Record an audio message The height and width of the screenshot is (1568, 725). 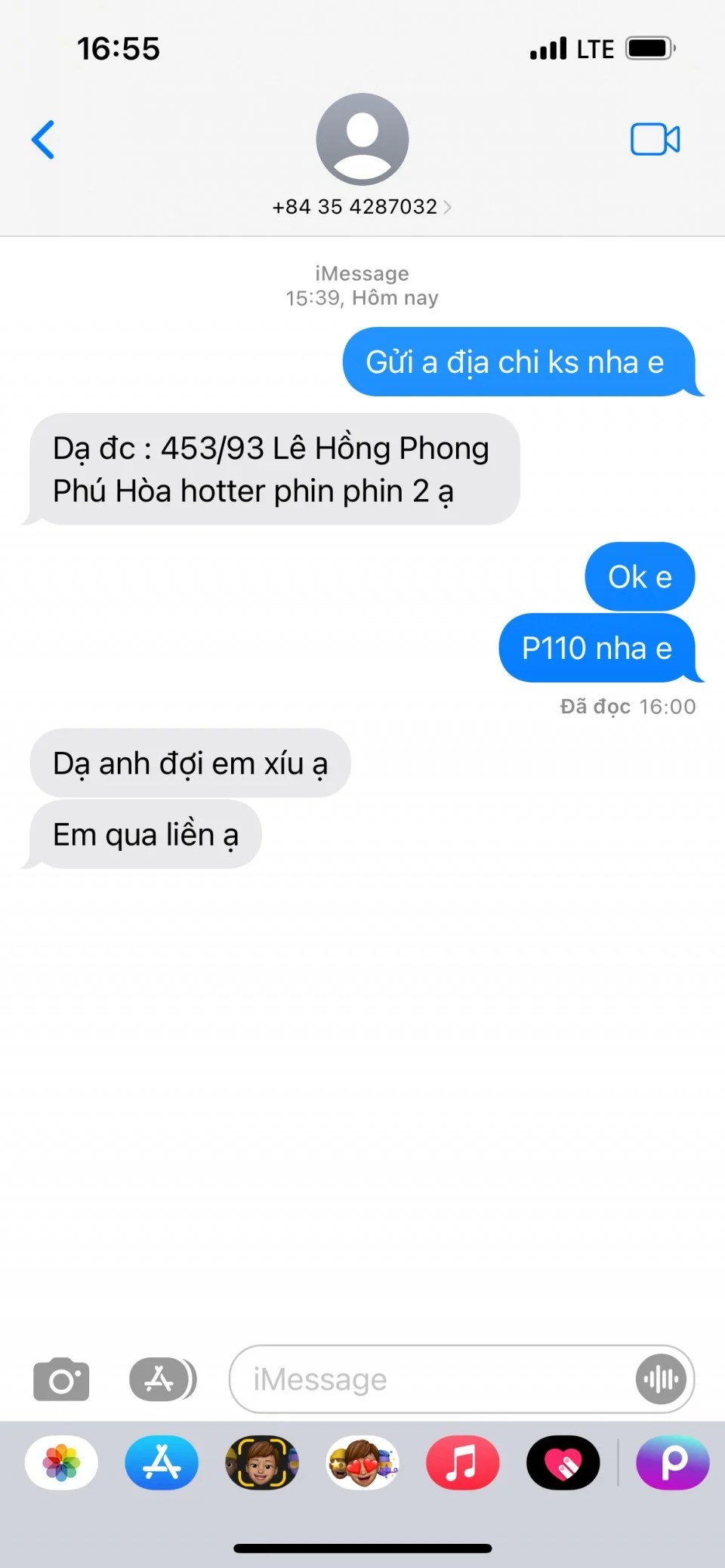[661, 1379]
